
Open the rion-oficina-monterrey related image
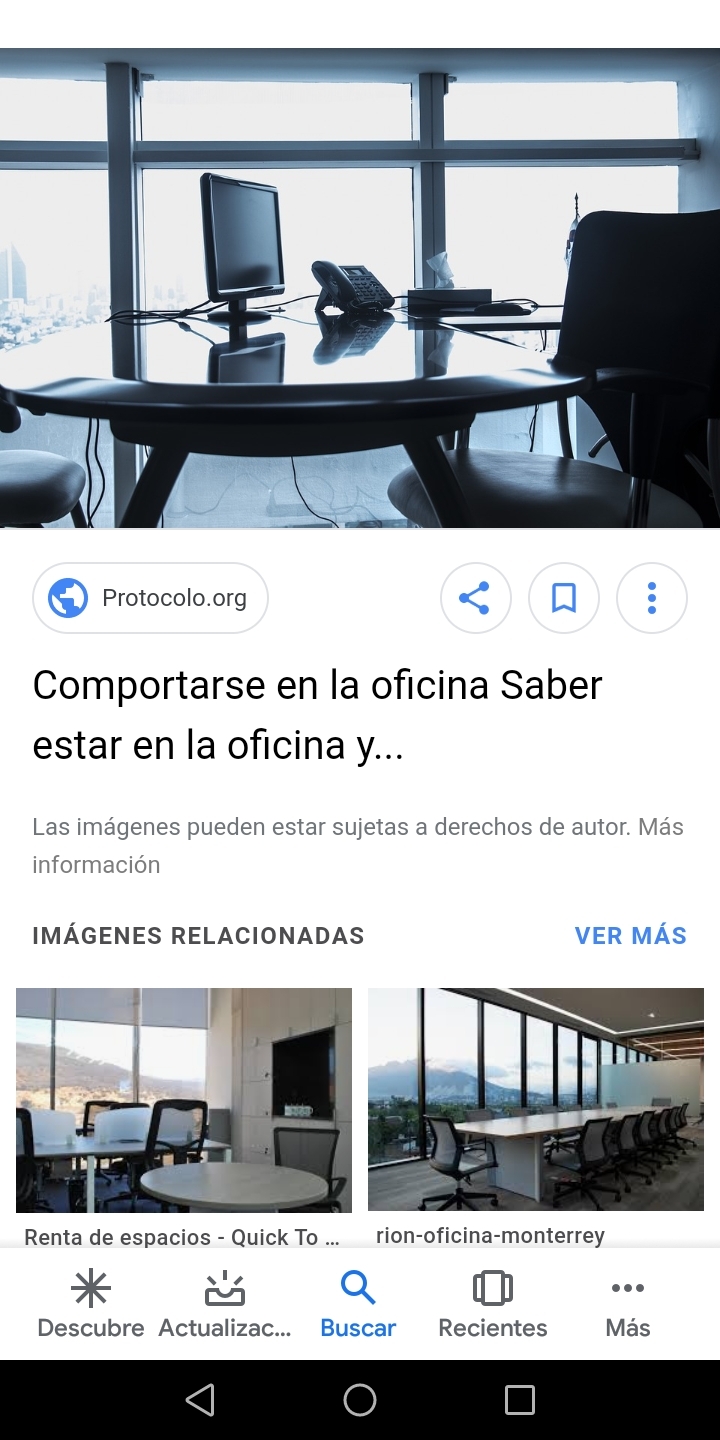point(535,1100)
